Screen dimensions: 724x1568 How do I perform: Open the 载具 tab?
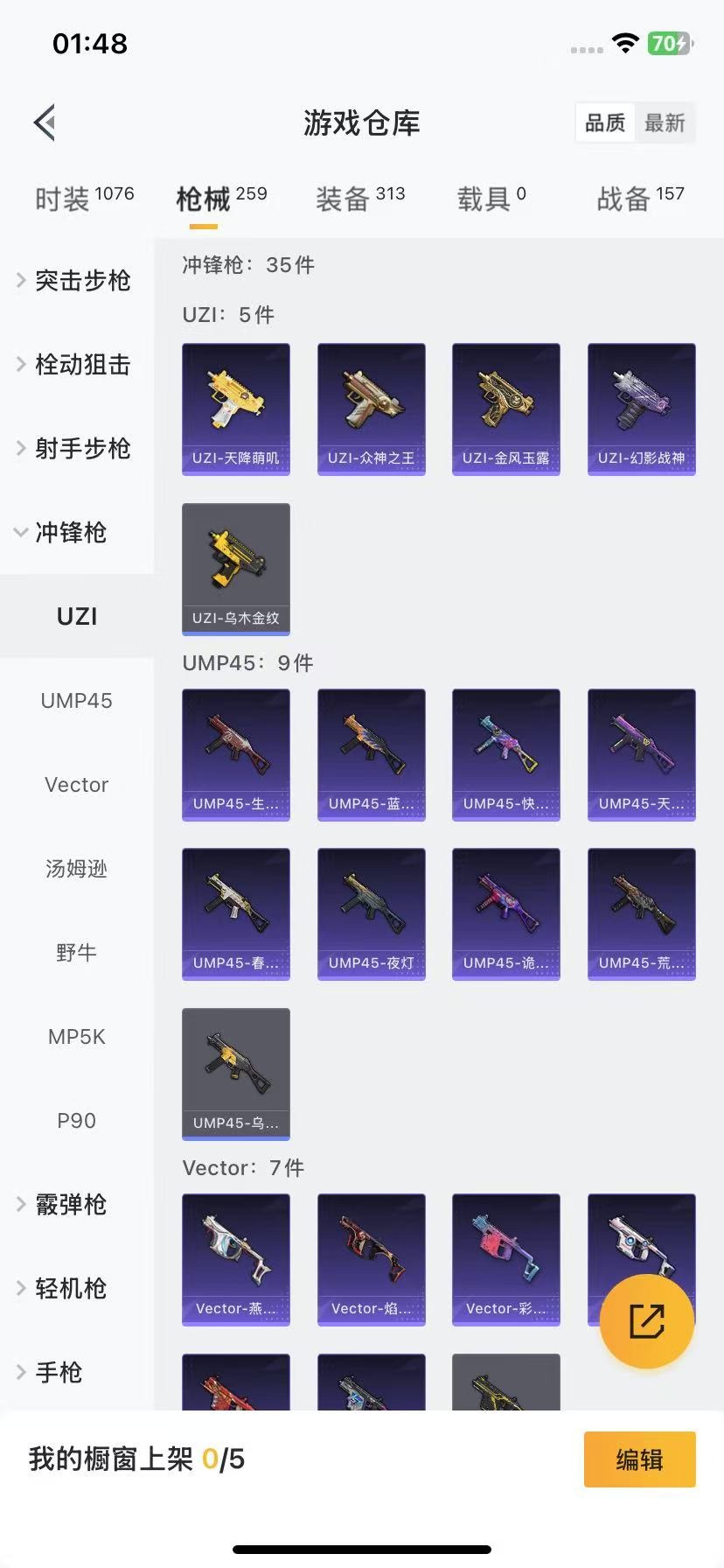point(491,199)
